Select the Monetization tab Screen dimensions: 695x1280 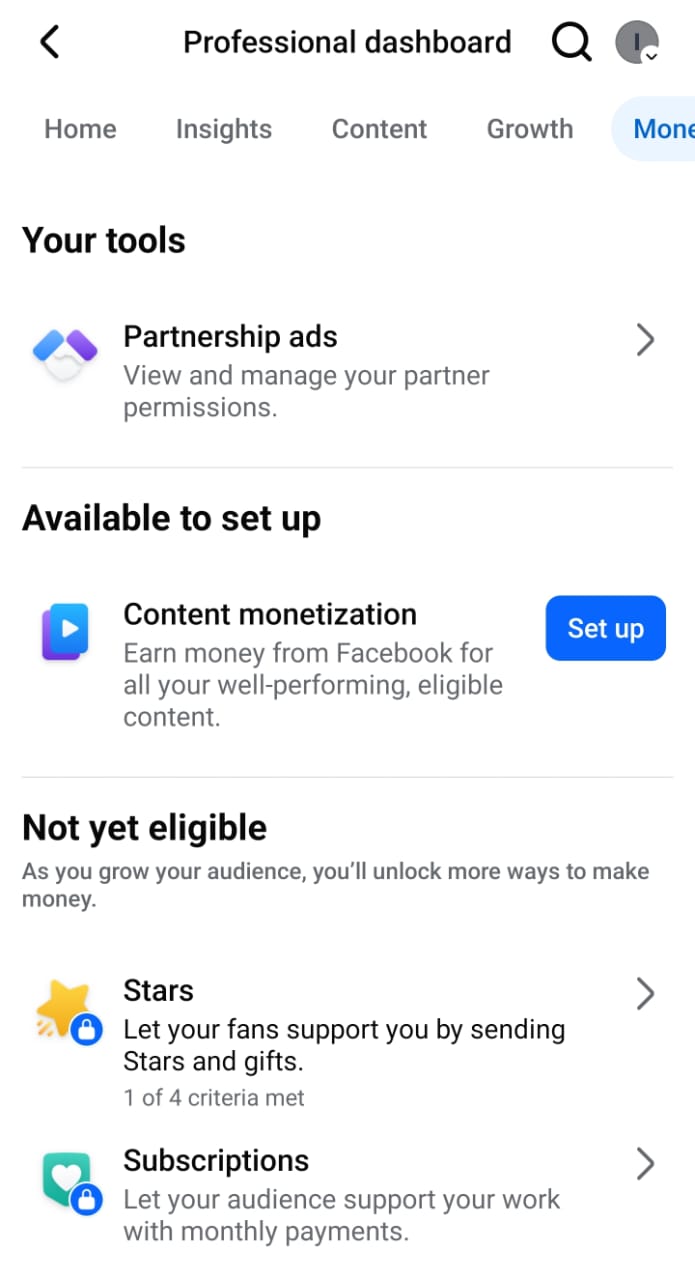pyautogui.click(x=654, y=129)
